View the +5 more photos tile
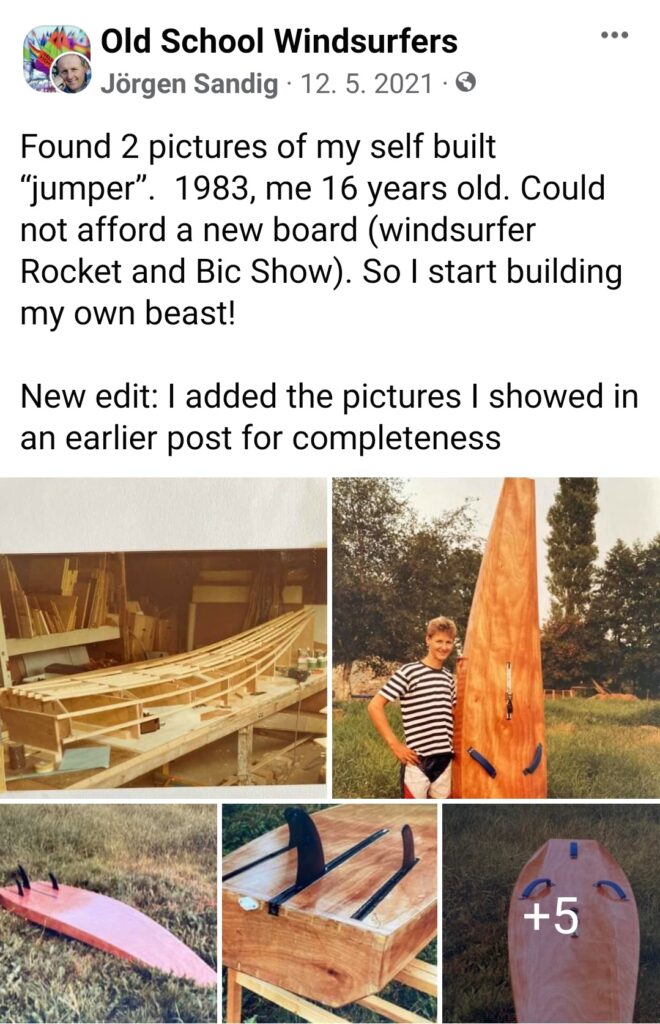660x1024 pixels. pos(551,913)
